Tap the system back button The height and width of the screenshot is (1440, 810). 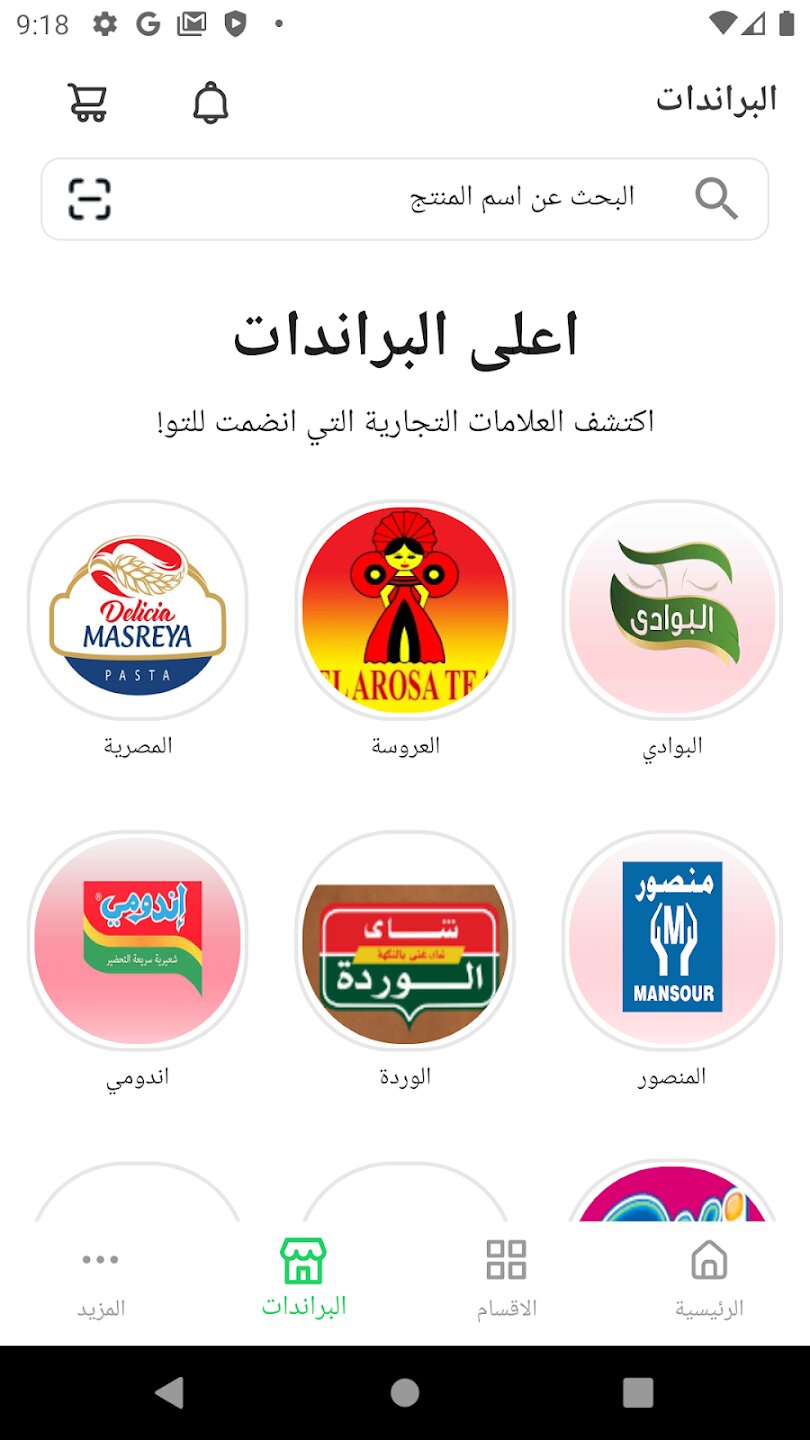pos(170,1392)
